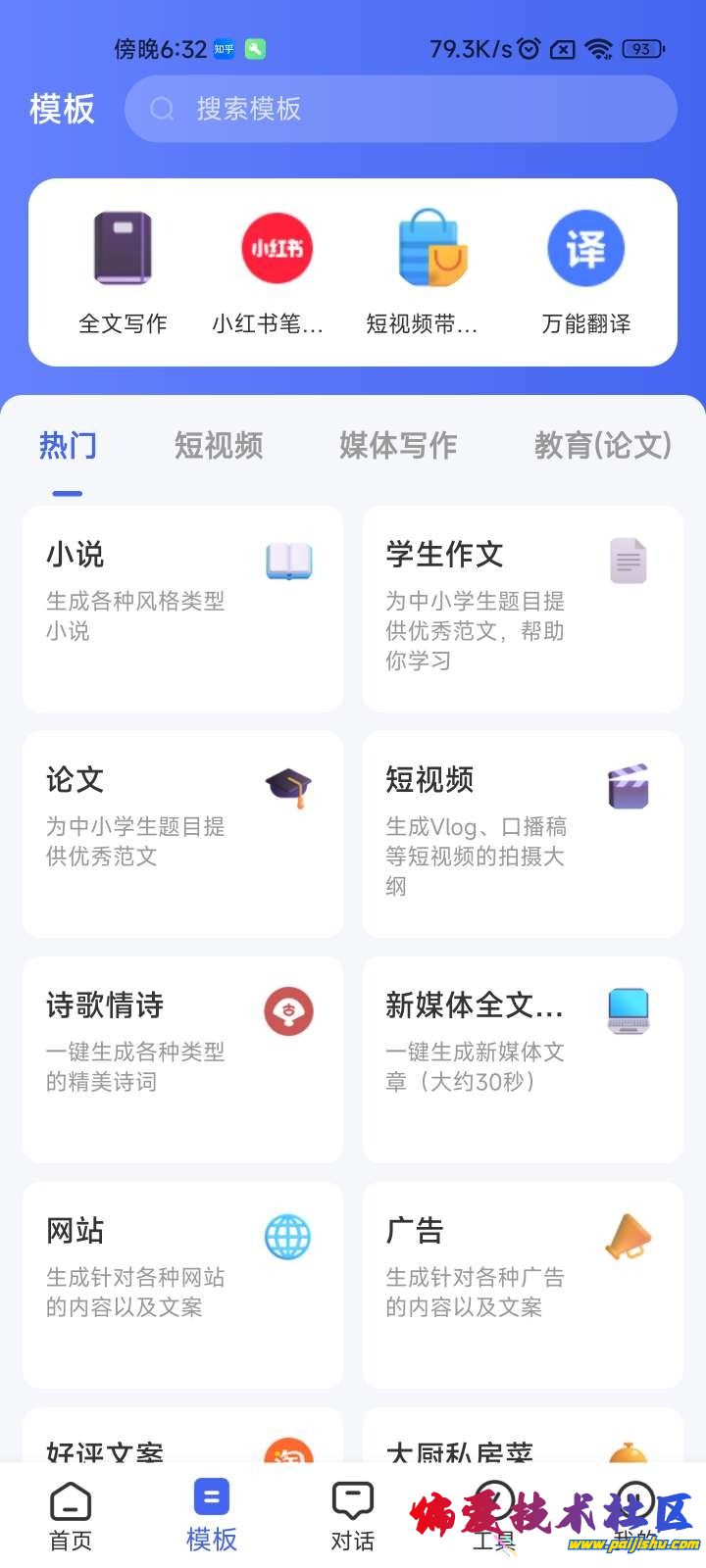Image resolution: width=706 pixels, height=1568 pixels.
Task: Open the 工具 tab in bottom navigation
Action: pos(494,1517)
